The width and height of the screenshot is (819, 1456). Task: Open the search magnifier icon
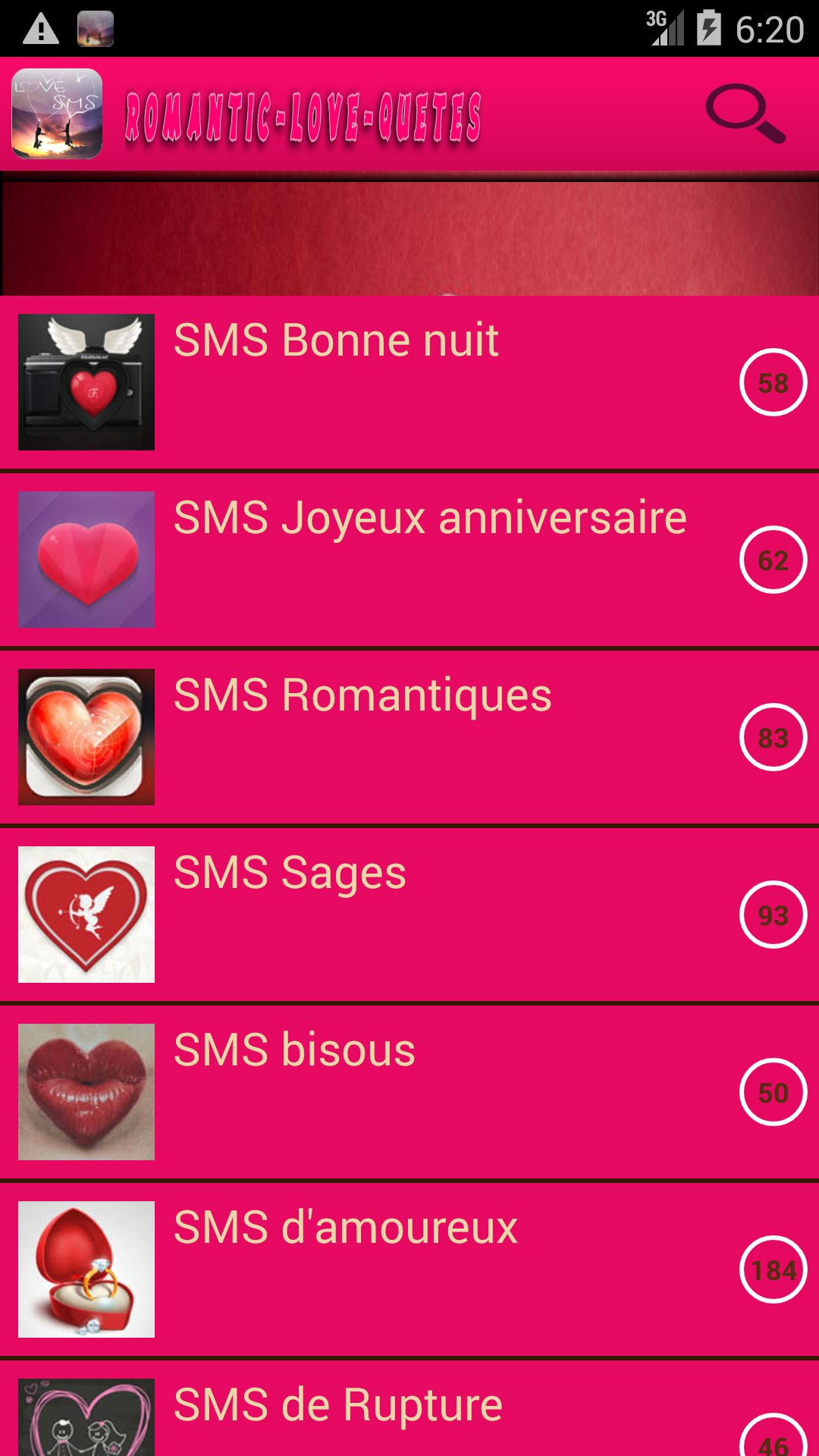(745, 114)
